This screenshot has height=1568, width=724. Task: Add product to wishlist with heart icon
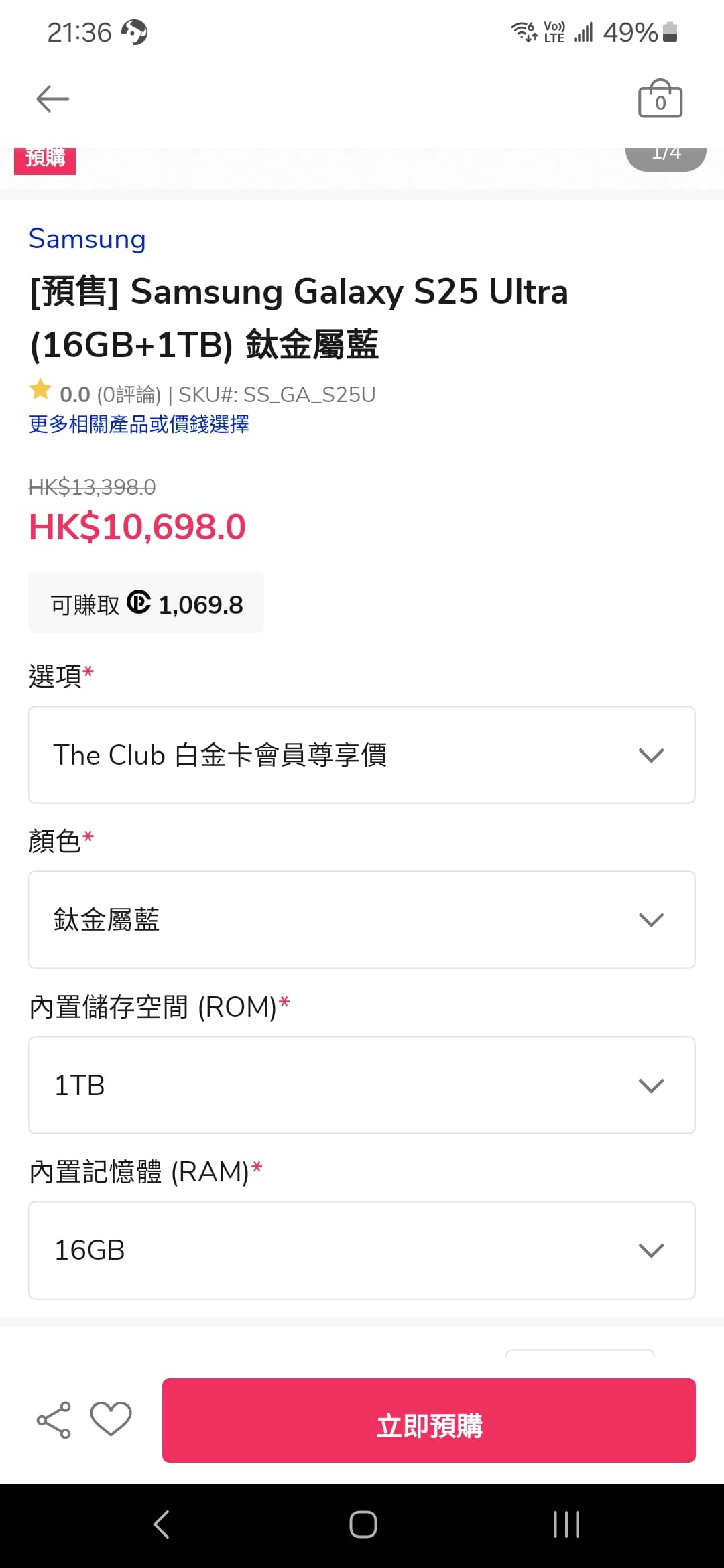[x=111, y=1419]
